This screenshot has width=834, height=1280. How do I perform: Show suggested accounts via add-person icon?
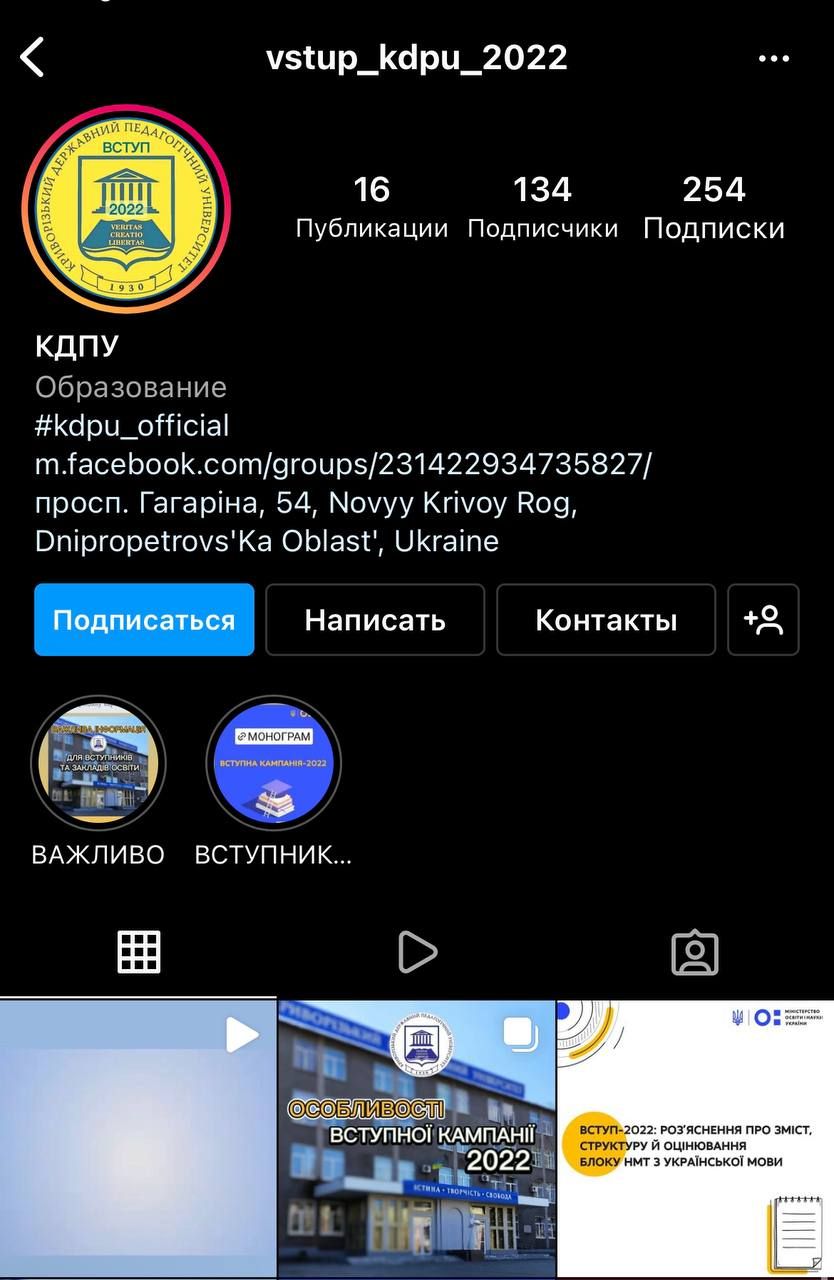coord(763,620)
